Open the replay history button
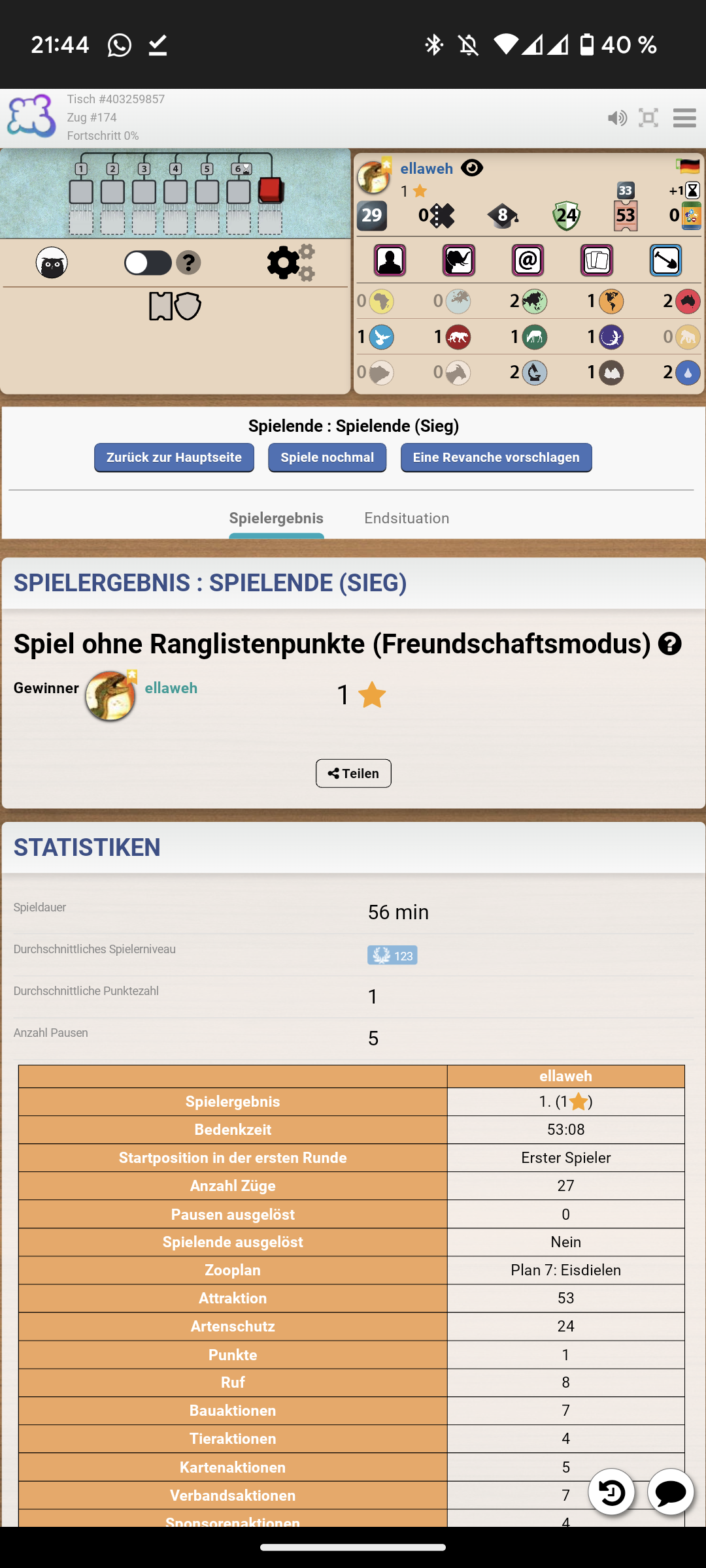Viewport: 706px width, 1568px height. pos(612,1492)
